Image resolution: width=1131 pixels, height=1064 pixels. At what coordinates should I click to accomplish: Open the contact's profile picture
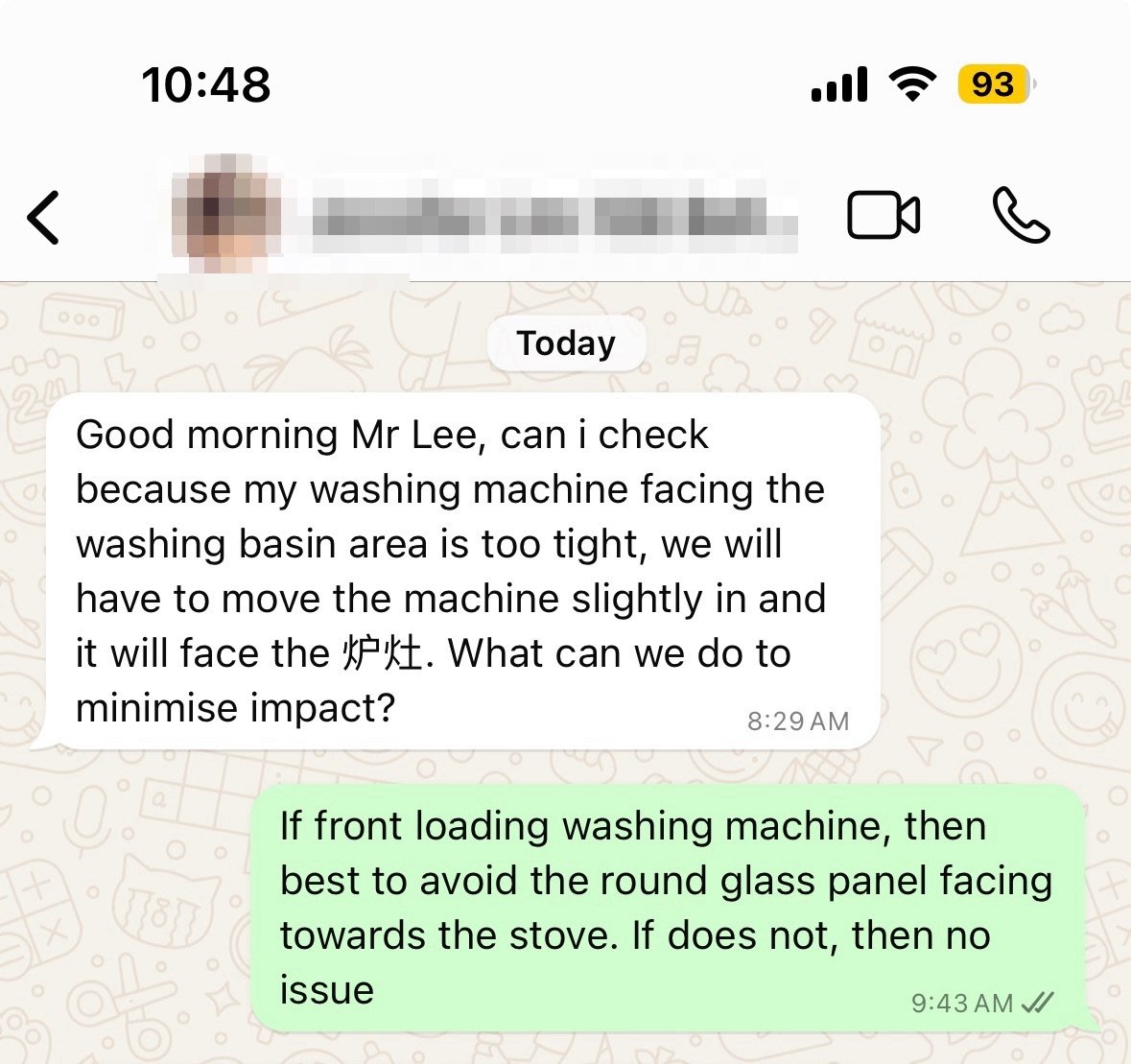226,215
